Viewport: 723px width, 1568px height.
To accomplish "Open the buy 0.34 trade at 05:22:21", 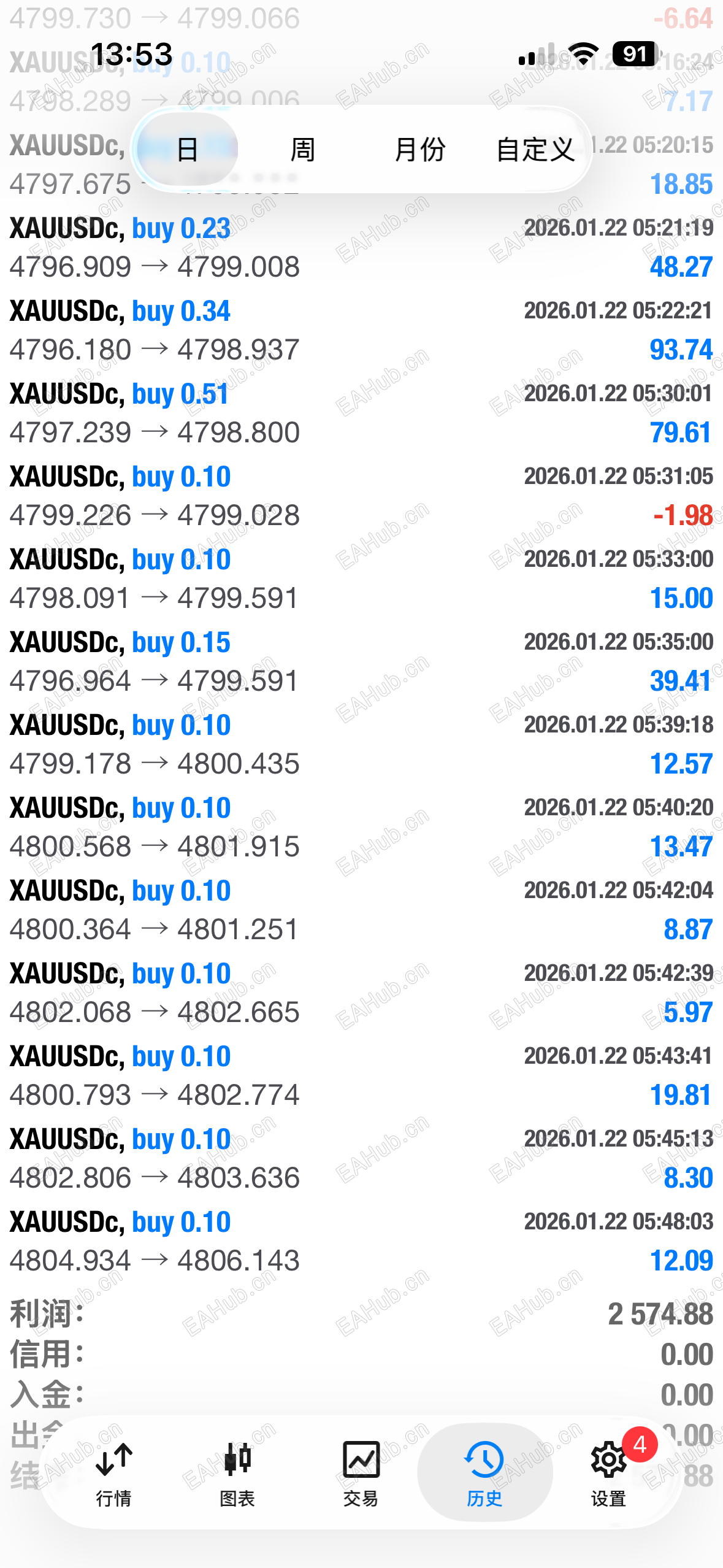I will click(x=361, y=330).
